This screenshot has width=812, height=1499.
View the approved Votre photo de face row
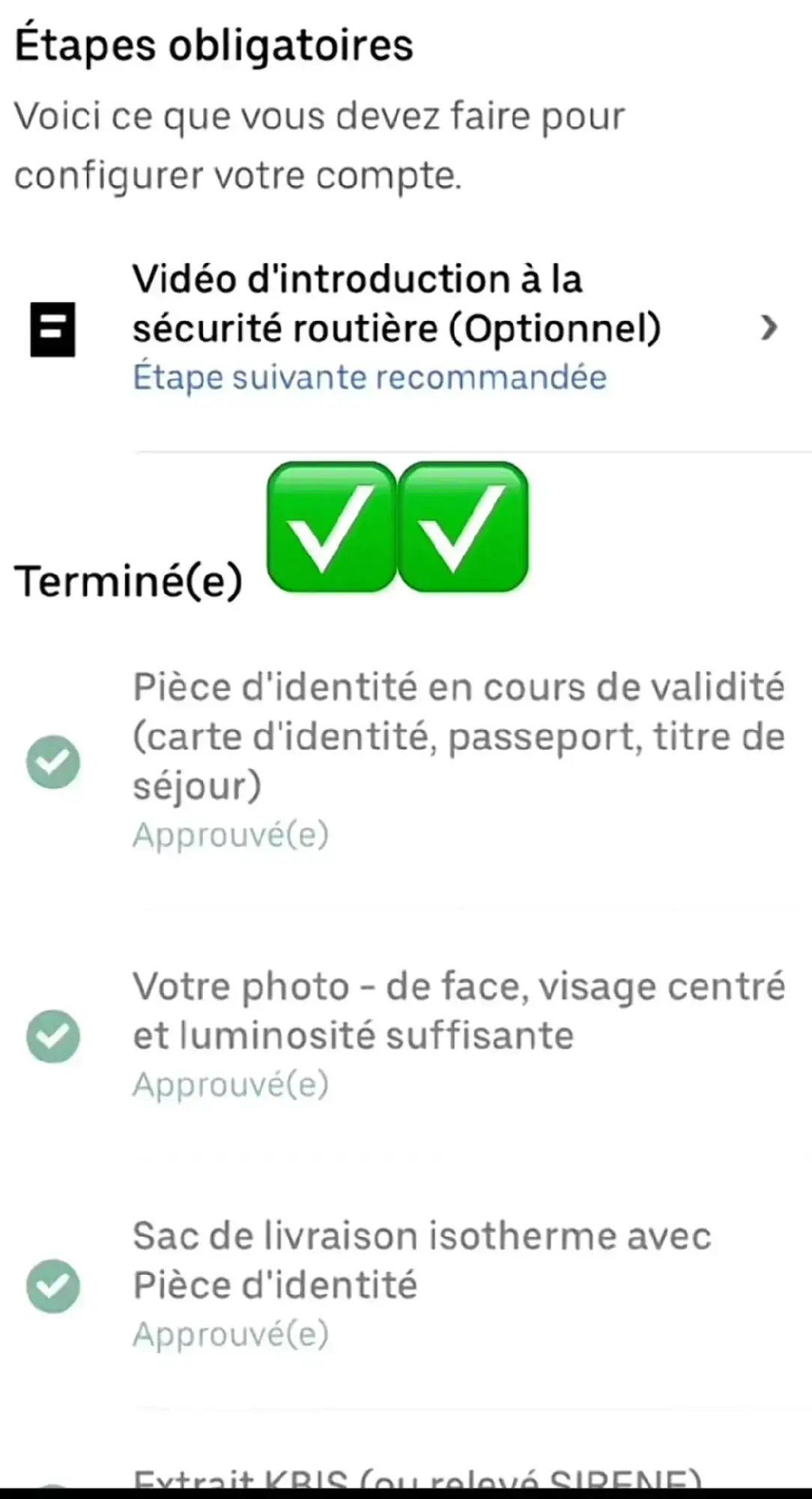point(406,1035)
